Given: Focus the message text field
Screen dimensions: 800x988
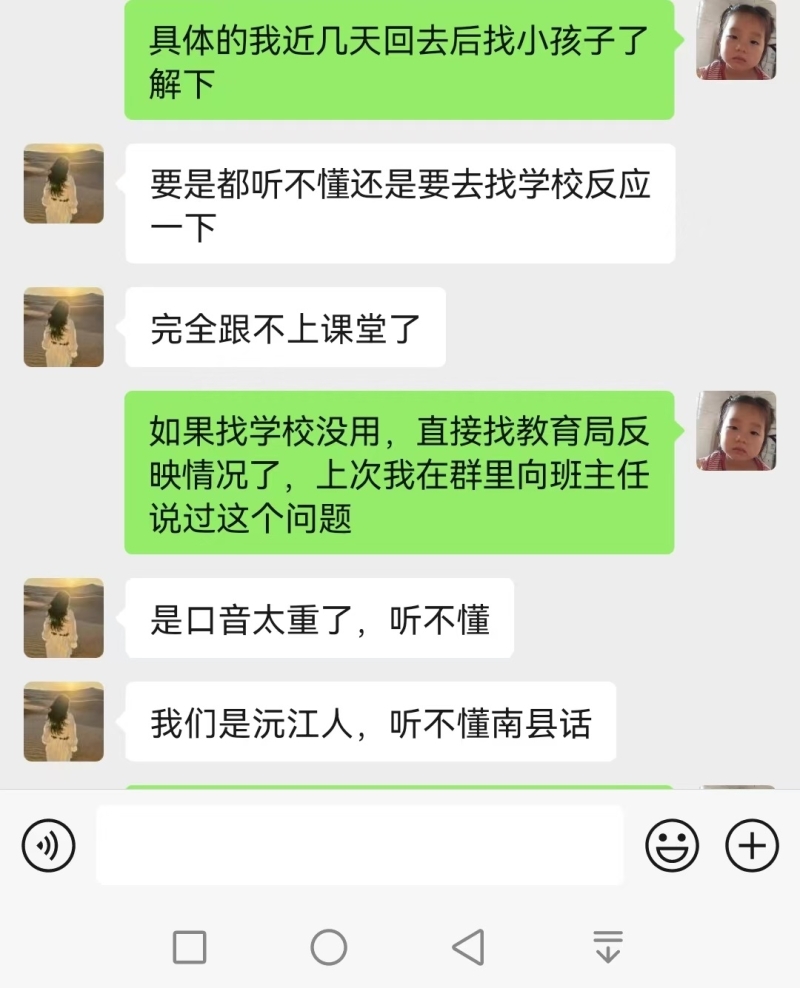Looking at the screenshot, I should (359, 846).
